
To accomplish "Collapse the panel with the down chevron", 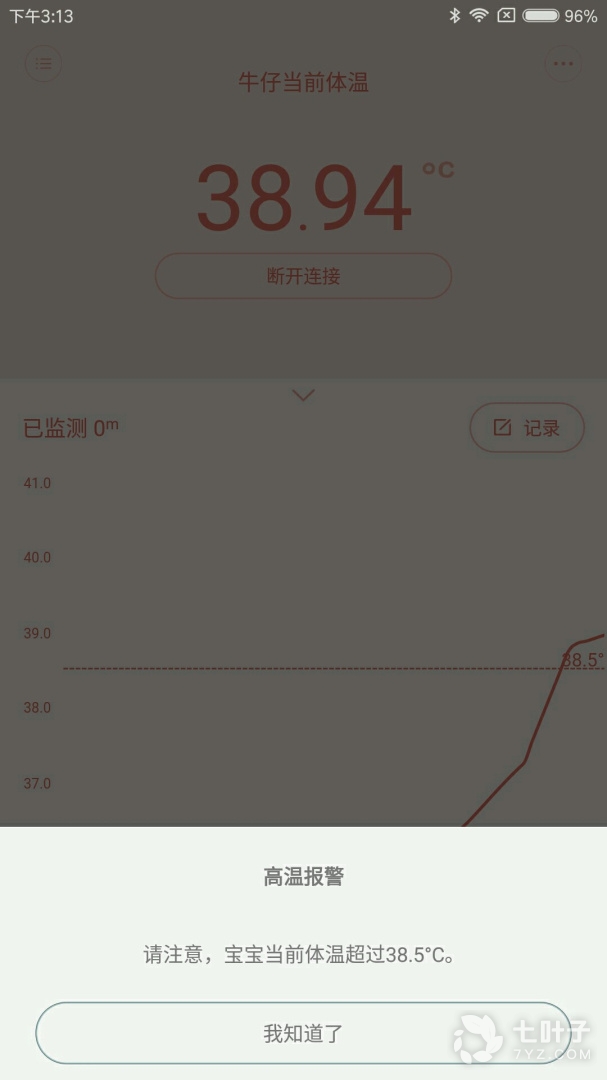I will tap(303, 395).
